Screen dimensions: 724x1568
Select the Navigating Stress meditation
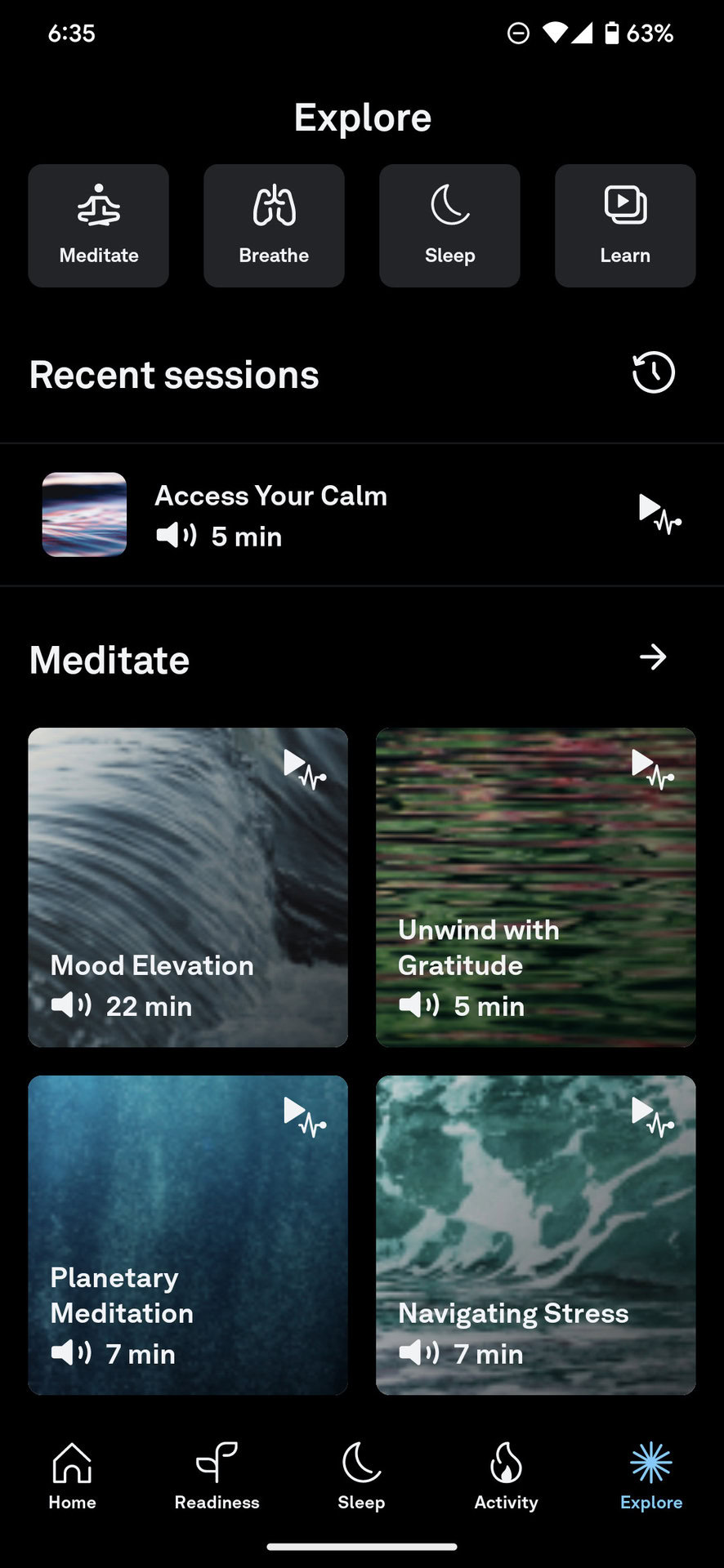535,1235
